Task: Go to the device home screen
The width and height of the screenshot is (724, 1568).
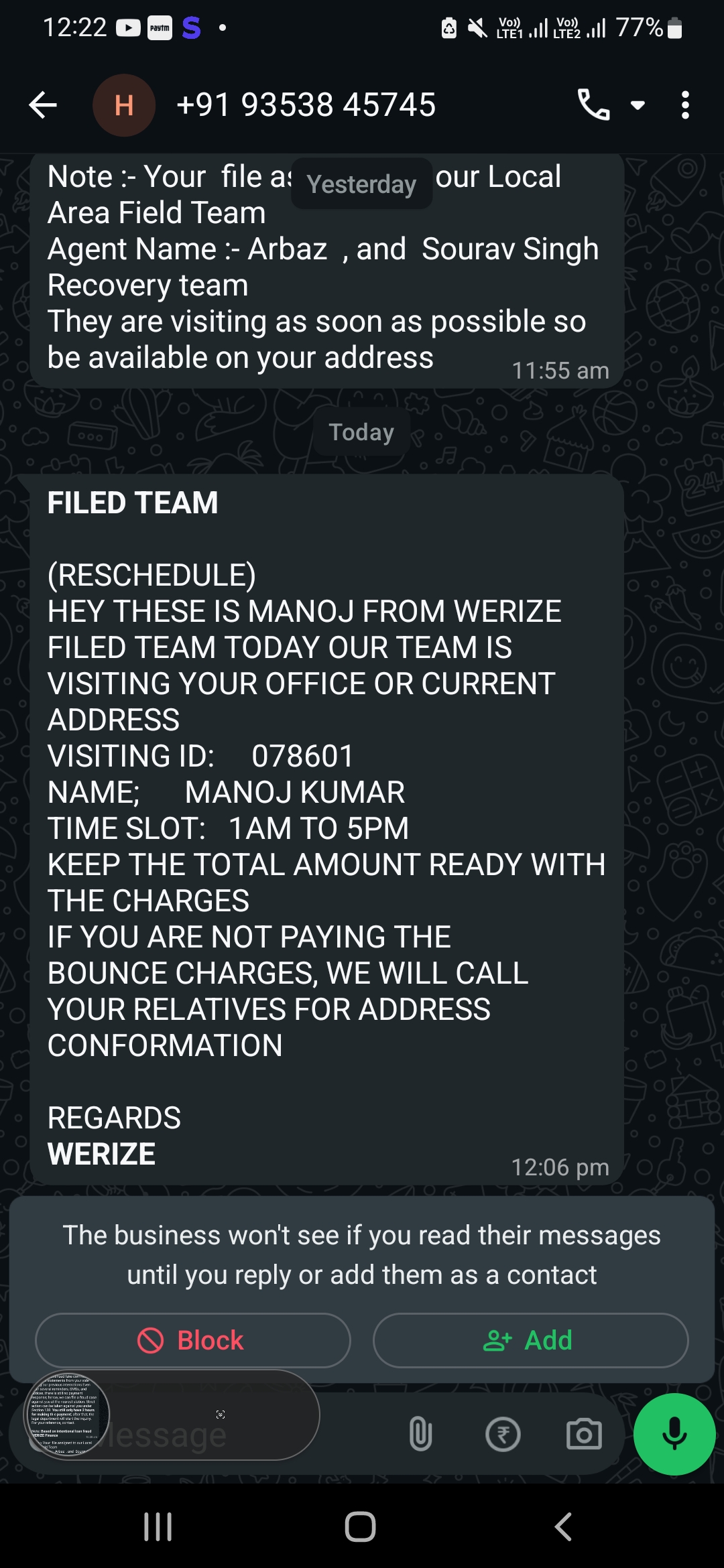Action: click(x=361, y=1527)
